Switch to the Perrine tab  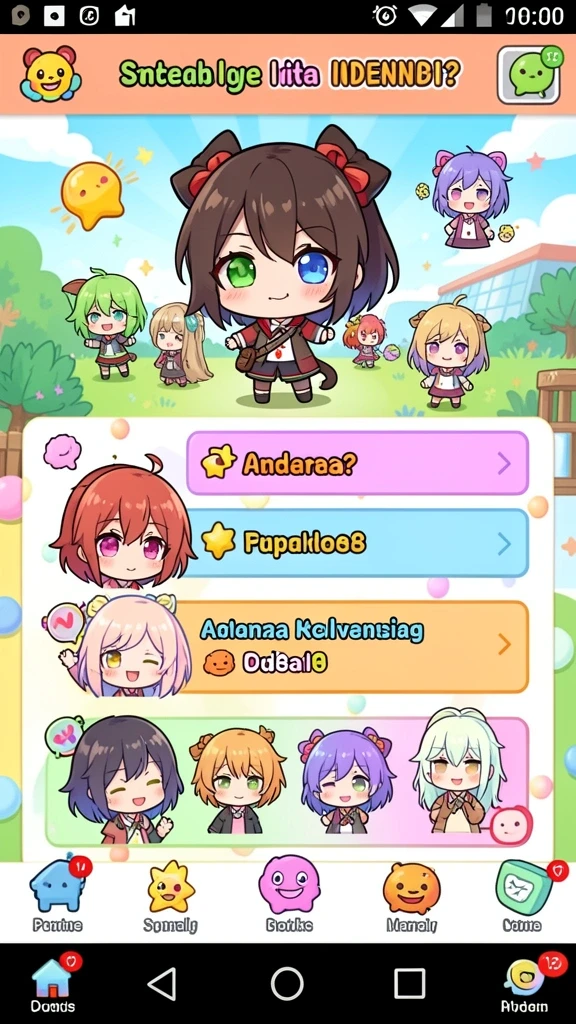pos(57,896)
